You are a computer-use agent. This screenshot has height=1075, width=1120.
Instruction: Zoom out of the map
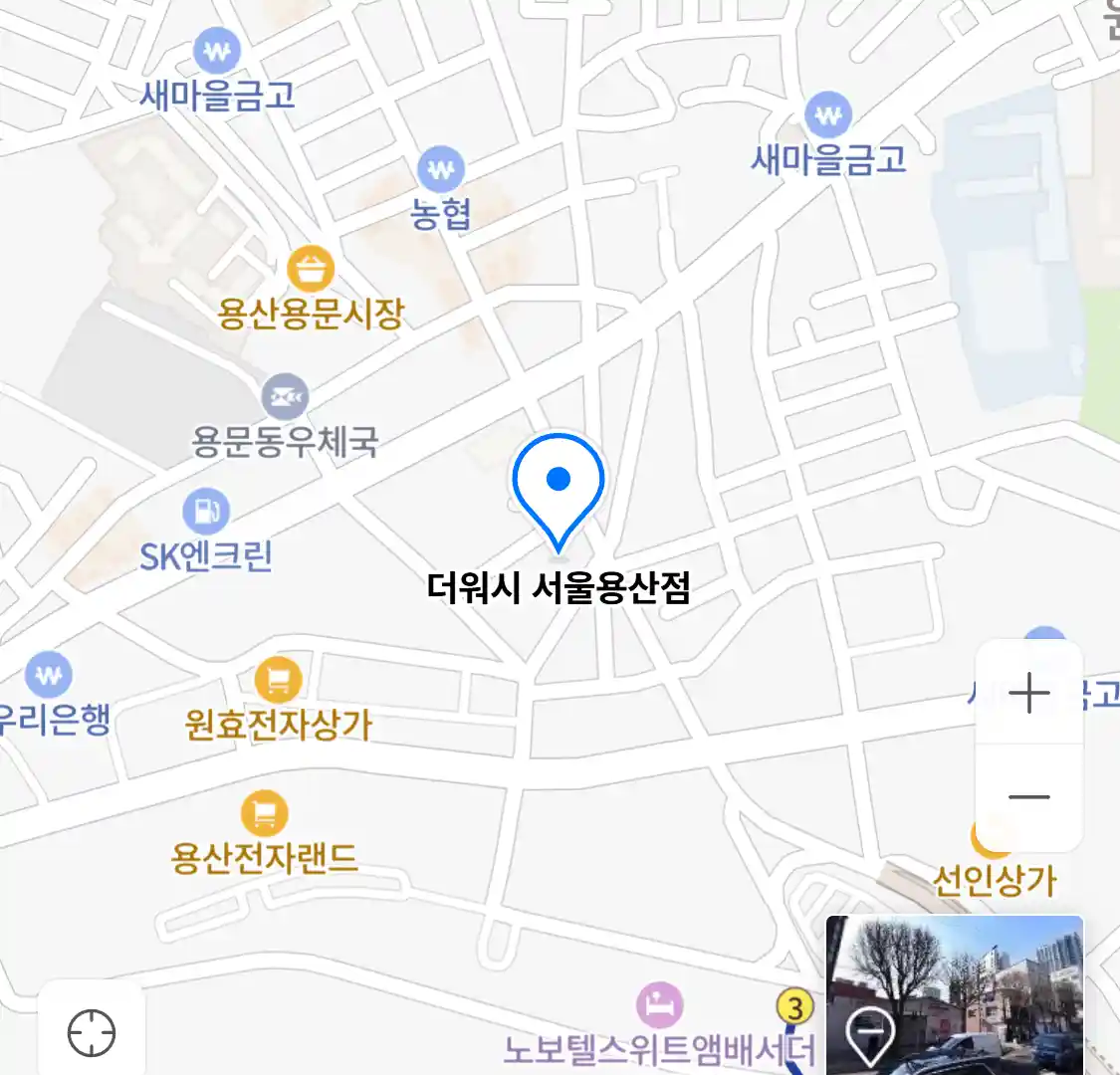(x=1029, y=797)
